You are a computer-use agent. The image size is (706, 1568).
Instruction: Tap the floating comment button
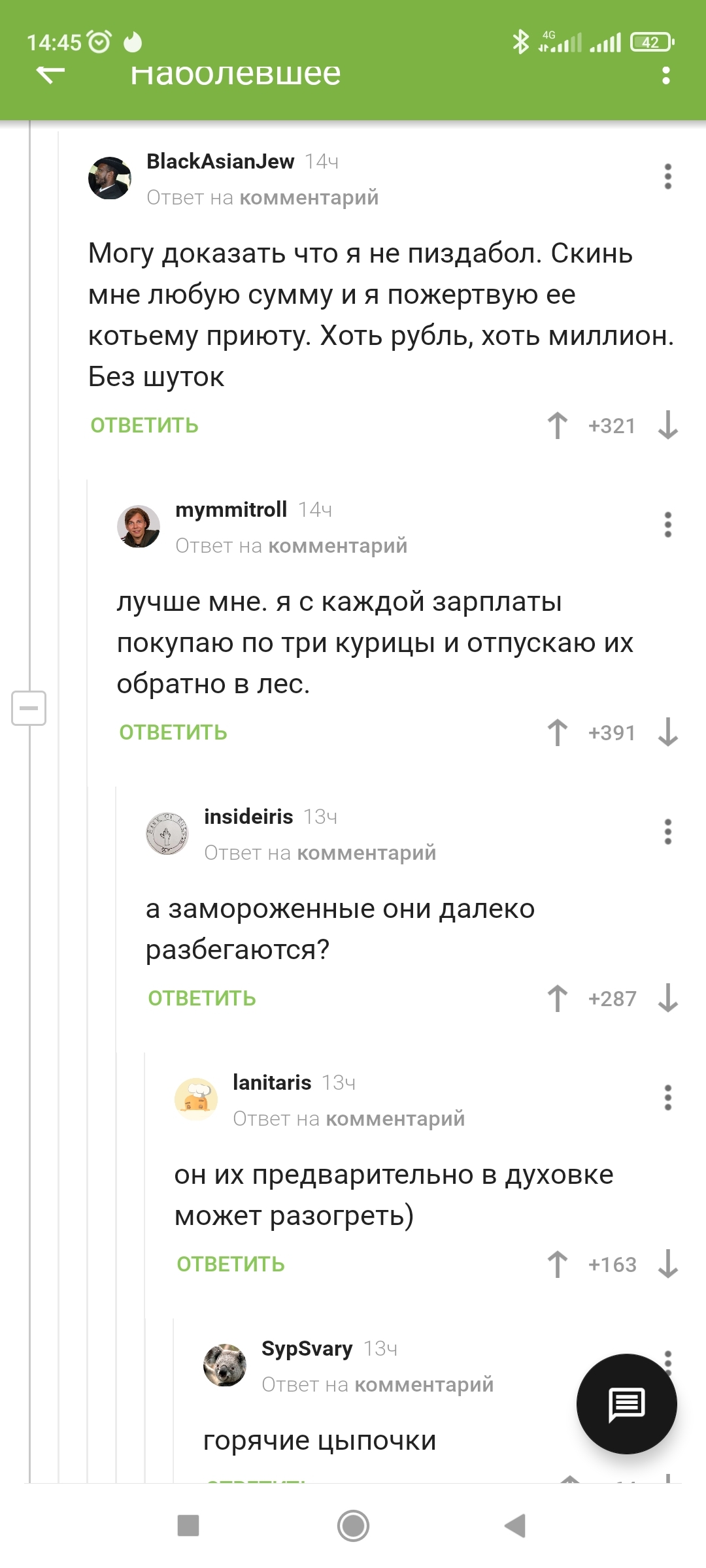coord(626,1404)
